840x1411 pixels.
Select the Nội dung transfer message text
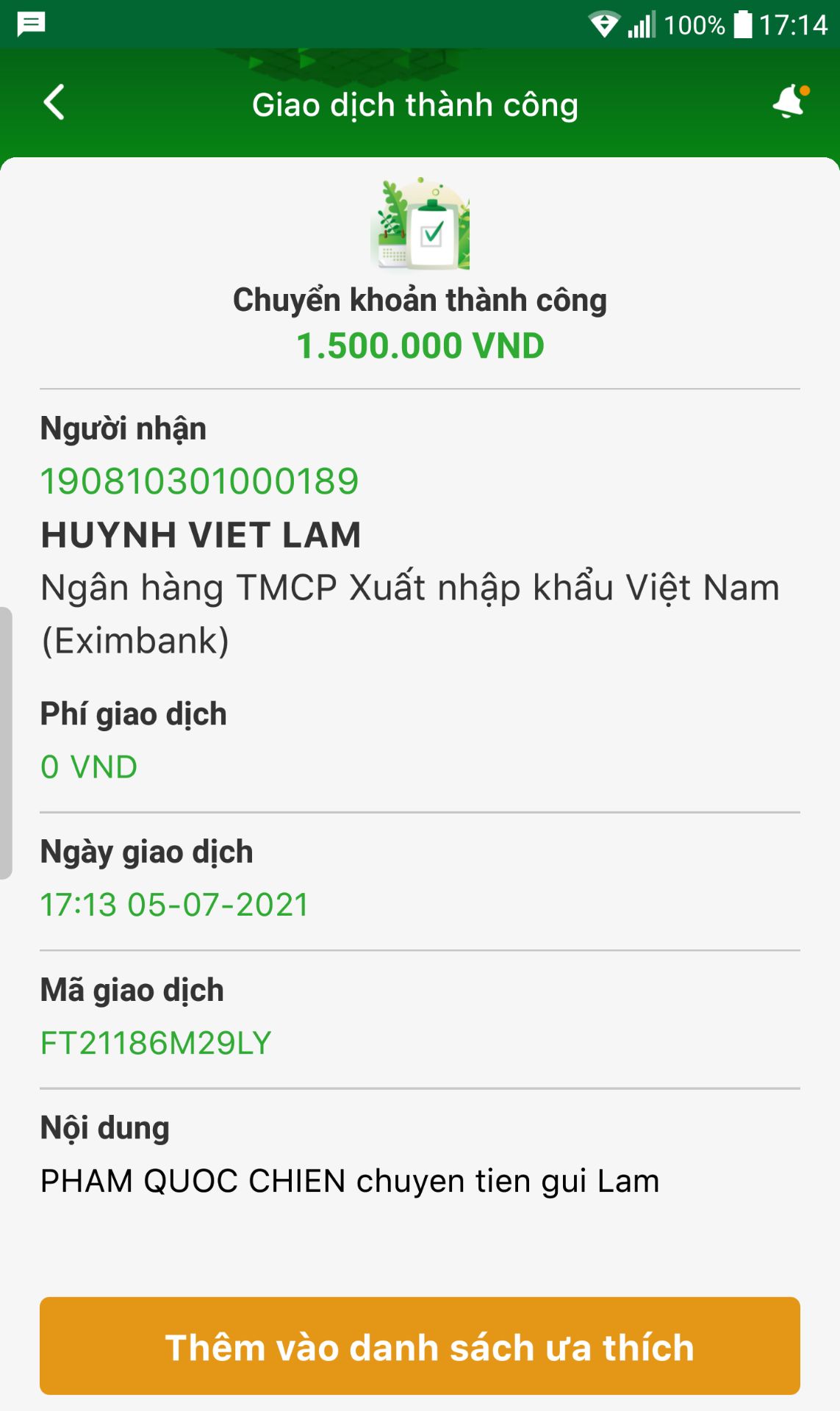click(x=351, y=1181)
